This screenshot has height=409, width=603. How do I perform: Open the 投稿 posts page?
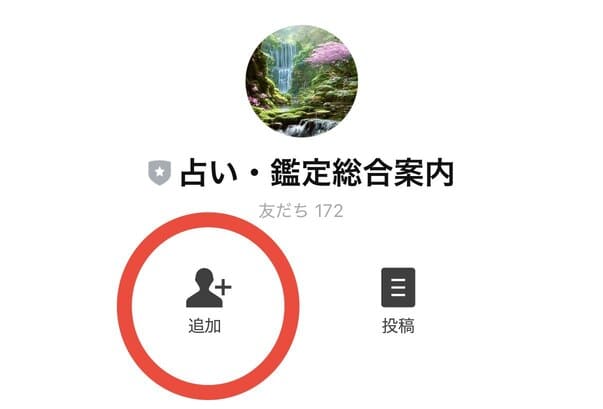tap(397, 298)
